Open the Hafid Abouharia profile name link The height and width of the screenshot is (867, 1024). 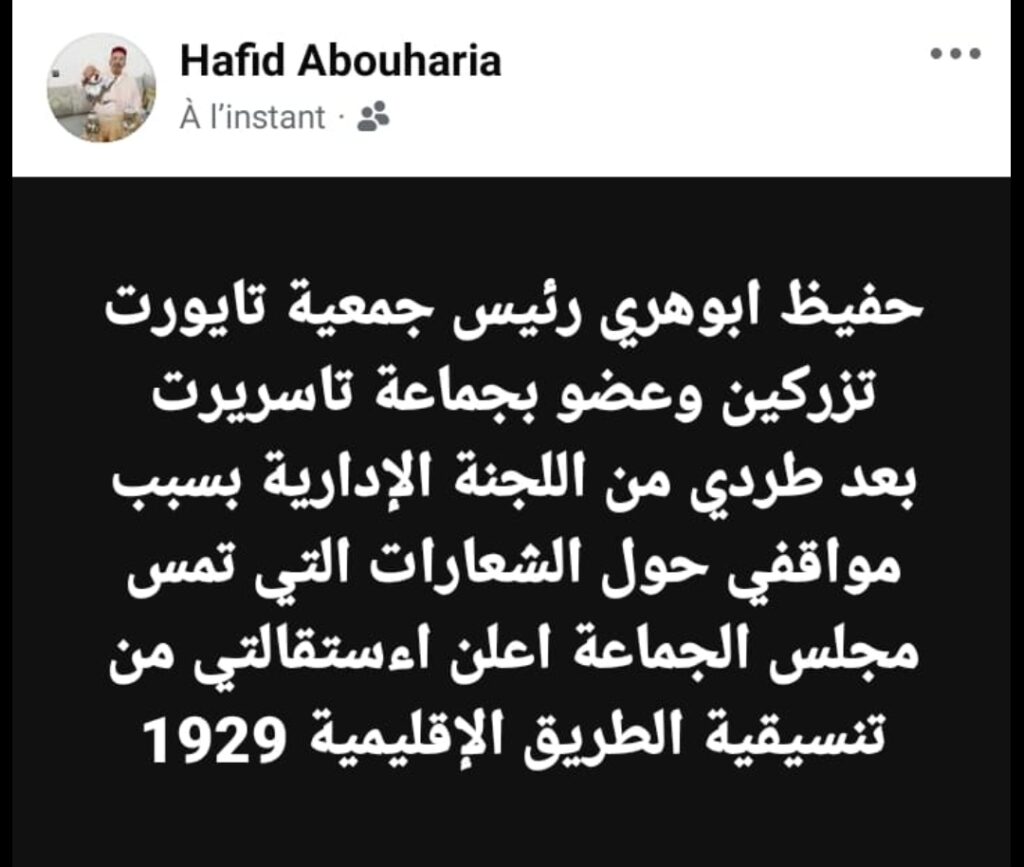[x=340, y=62]
